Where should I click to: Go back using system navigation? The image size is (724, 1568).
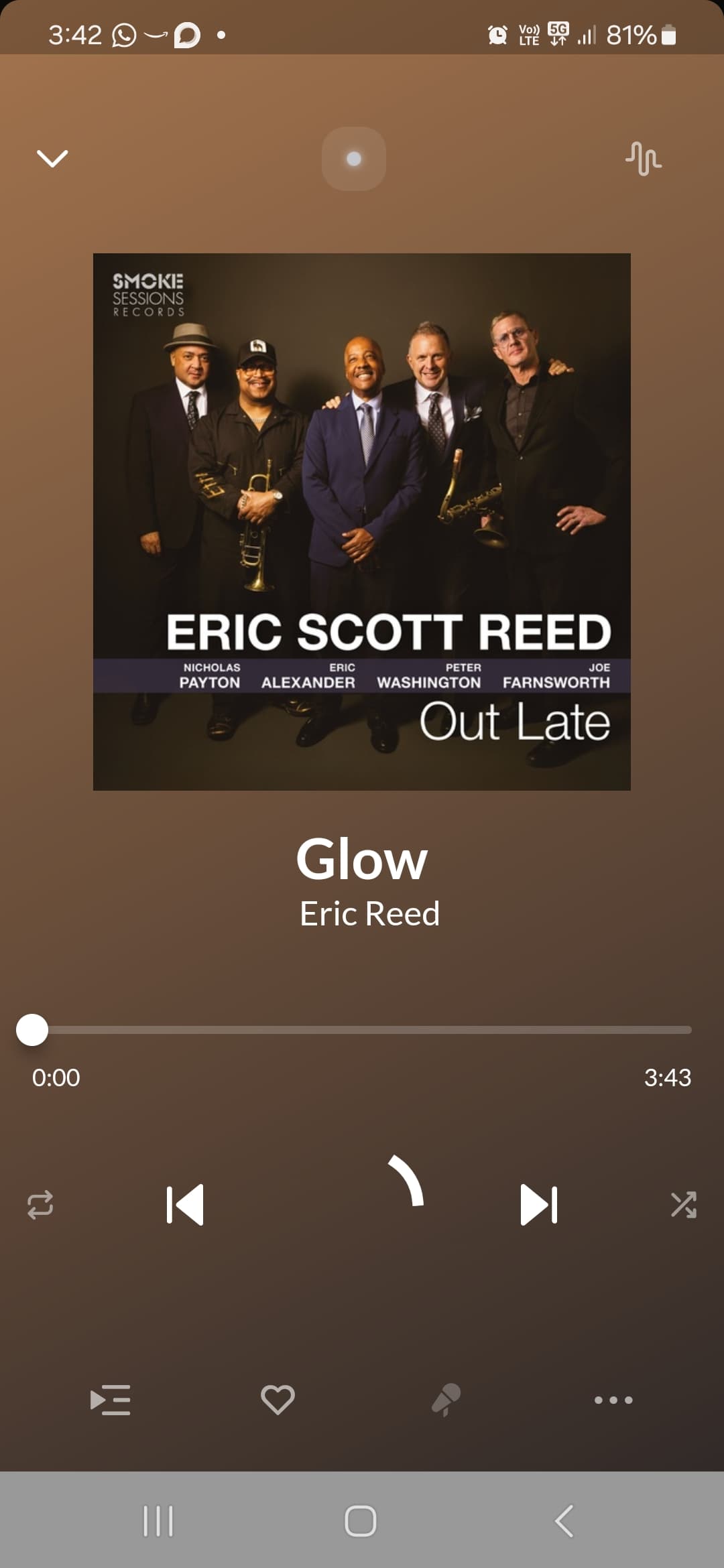click(564, 1520)
